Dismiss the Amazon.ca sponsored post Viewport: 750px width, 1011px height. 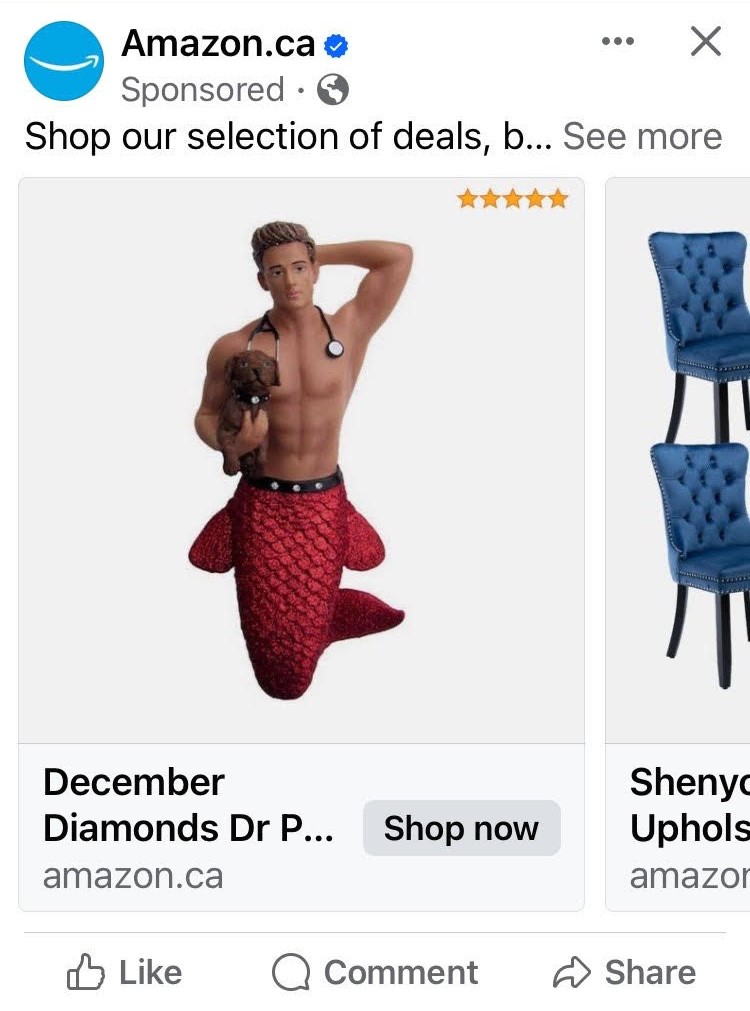[706, 42]
